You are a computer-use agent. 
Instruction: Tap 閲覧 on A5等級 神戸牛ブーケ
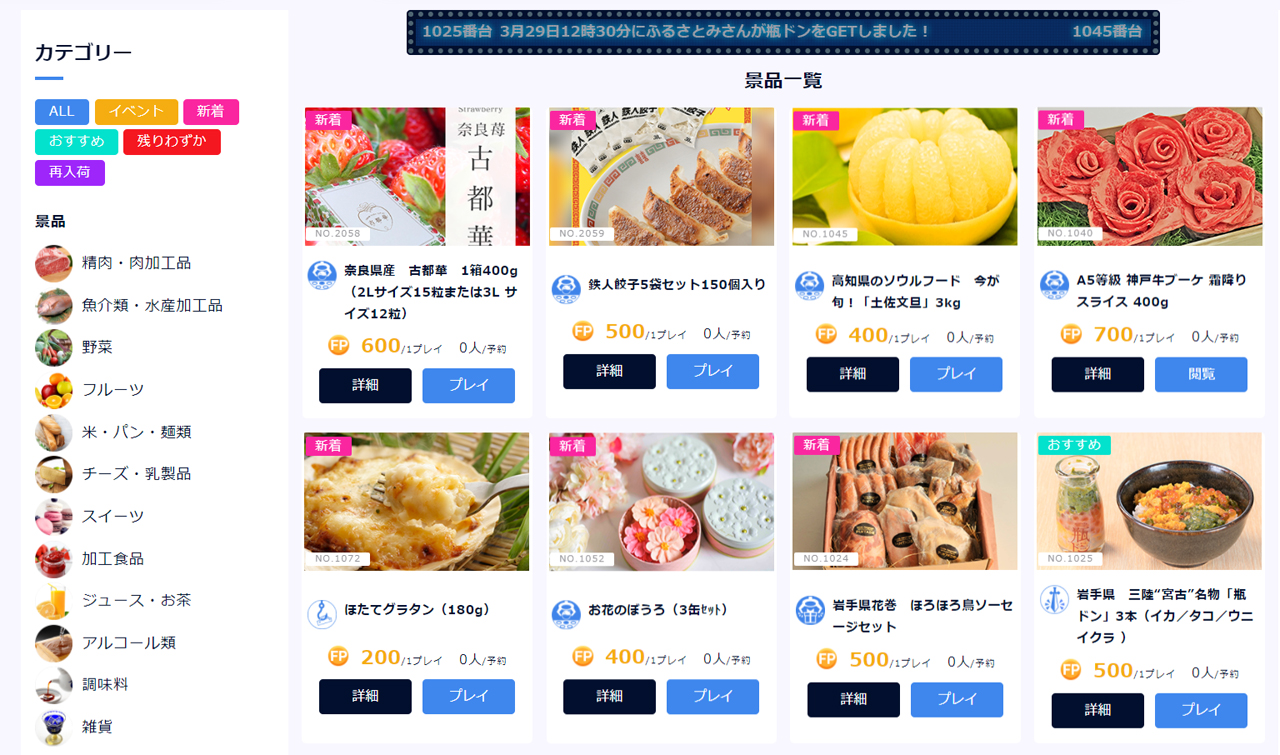pyautogui.click(x=1201, y=374)
